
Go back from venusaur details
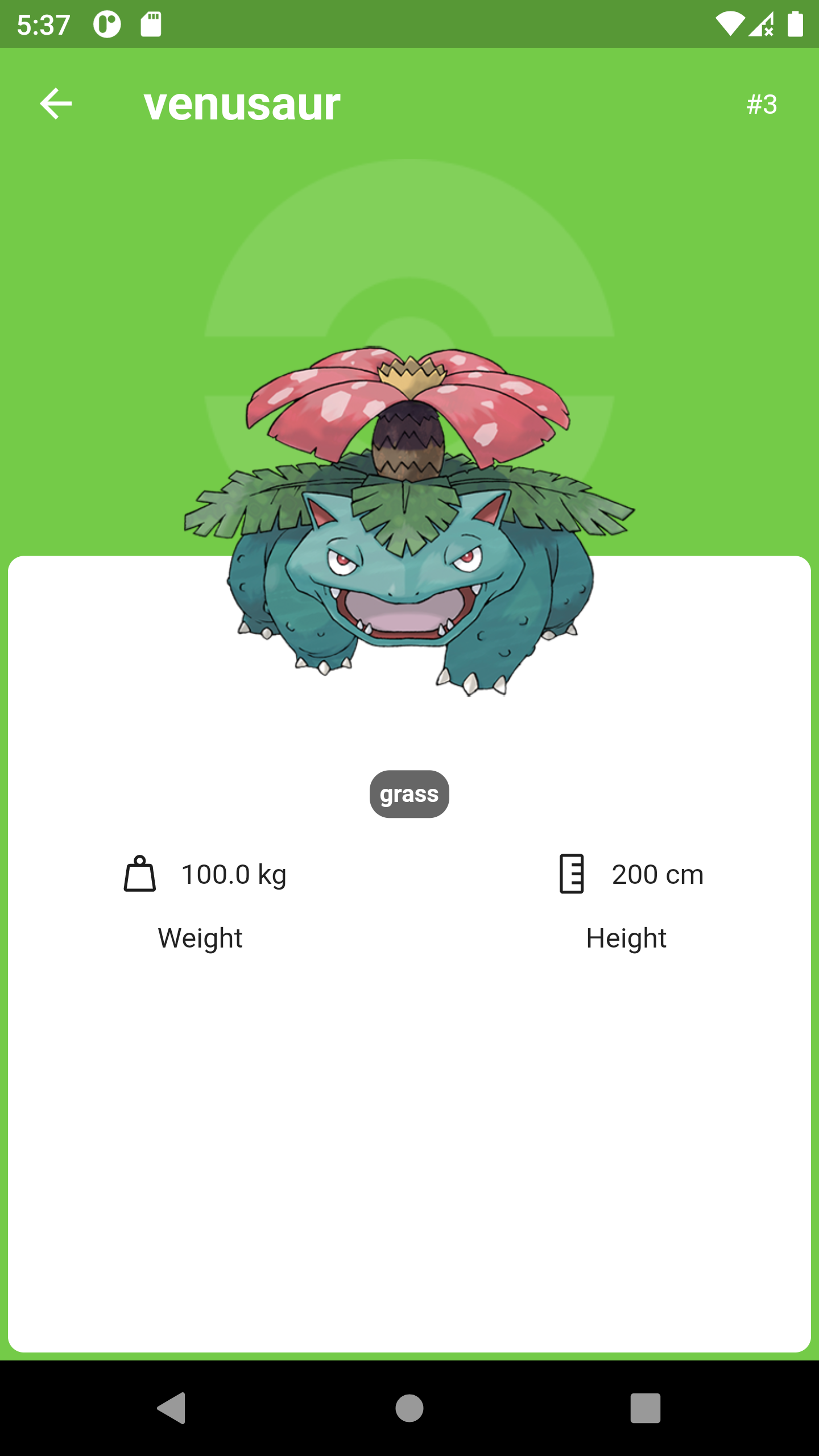click(x=56, y=104)
